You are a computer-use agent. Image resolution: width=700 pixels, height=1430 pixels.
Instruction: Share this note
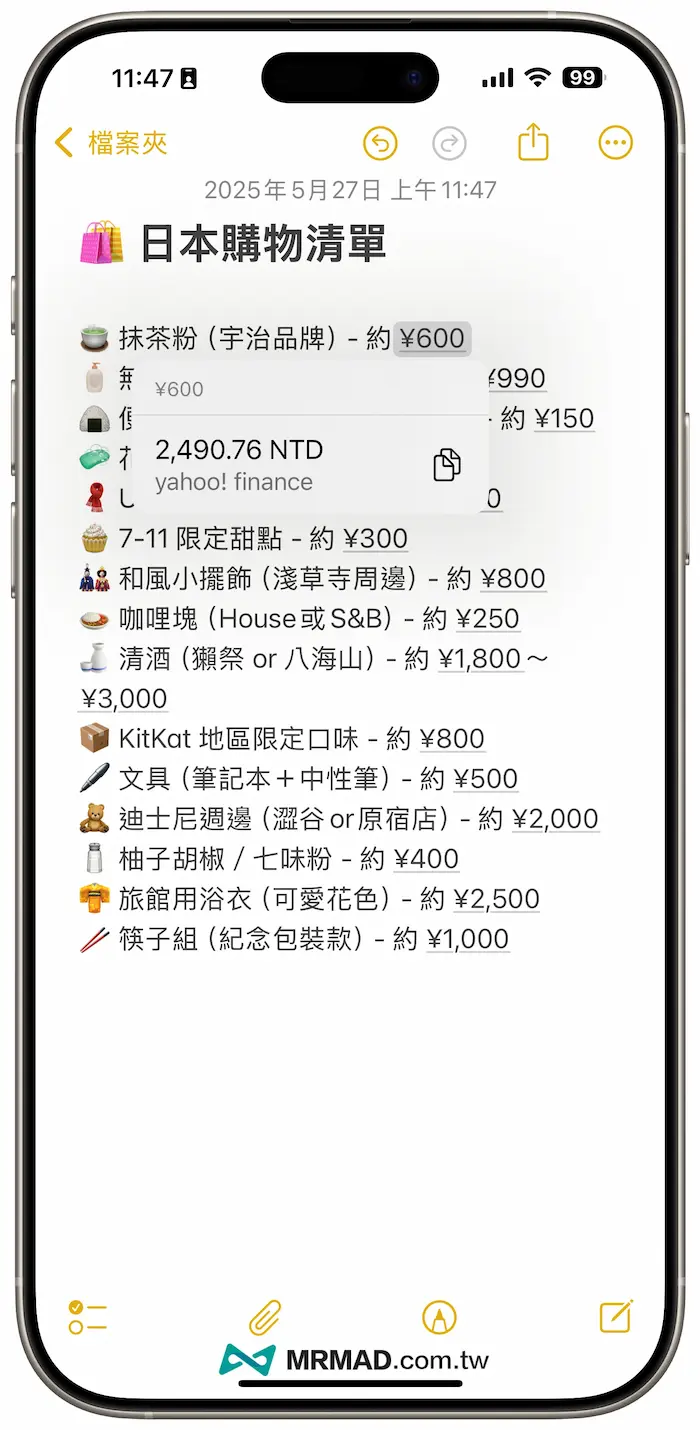pyautogui.click(x=534, y=143)
